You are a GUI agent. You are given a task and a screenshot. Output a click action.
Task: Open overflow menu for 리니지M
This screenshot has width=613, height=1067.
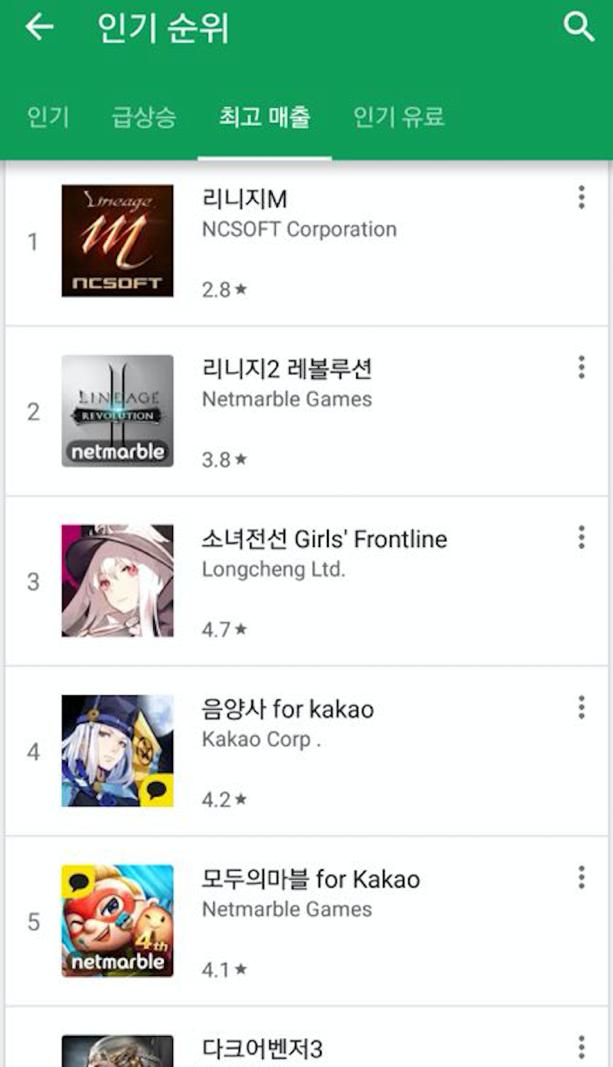581,198
